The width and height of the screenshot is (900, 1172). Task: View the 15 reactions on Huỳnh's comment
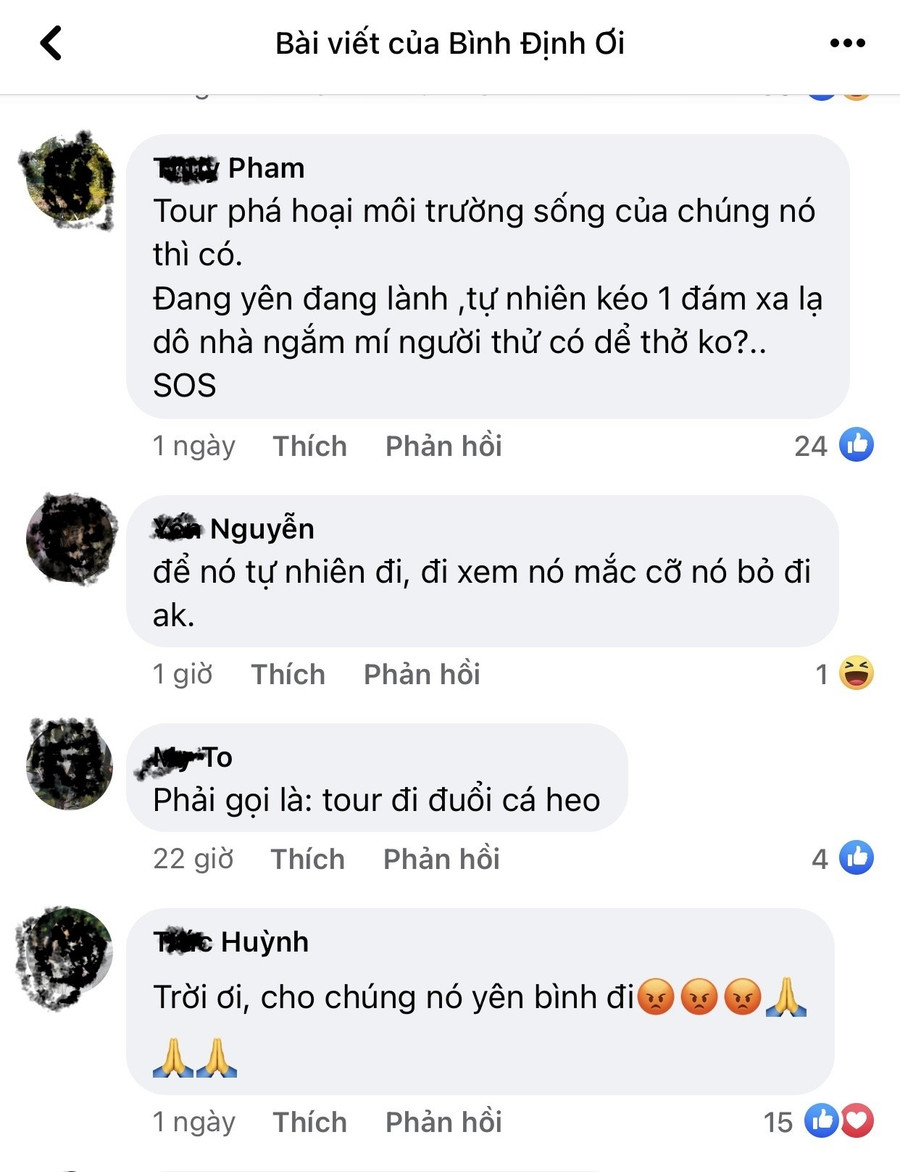[820, 1122]
